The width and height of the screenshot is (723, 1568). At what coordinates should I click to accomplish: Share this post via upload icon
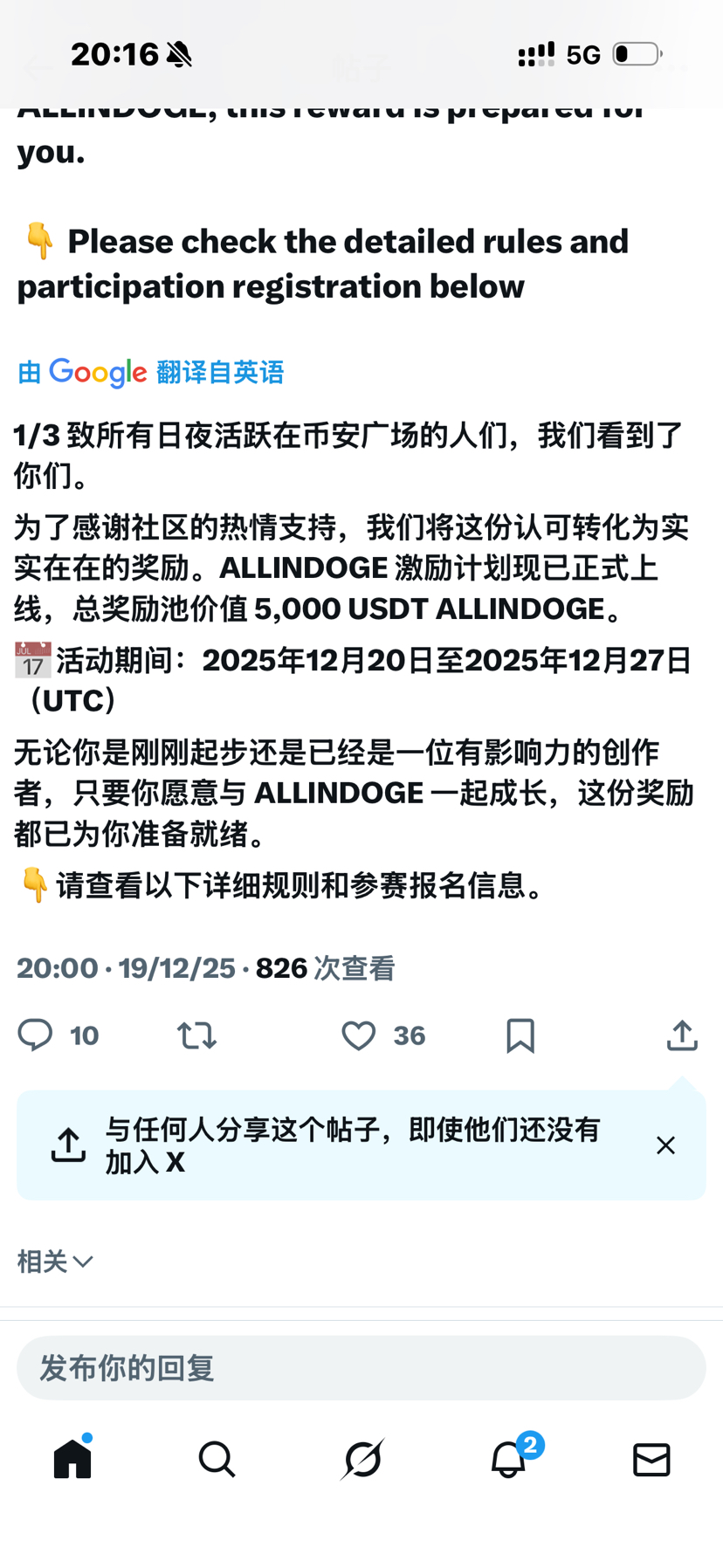pyautogui.click(x=682, y=1035)
